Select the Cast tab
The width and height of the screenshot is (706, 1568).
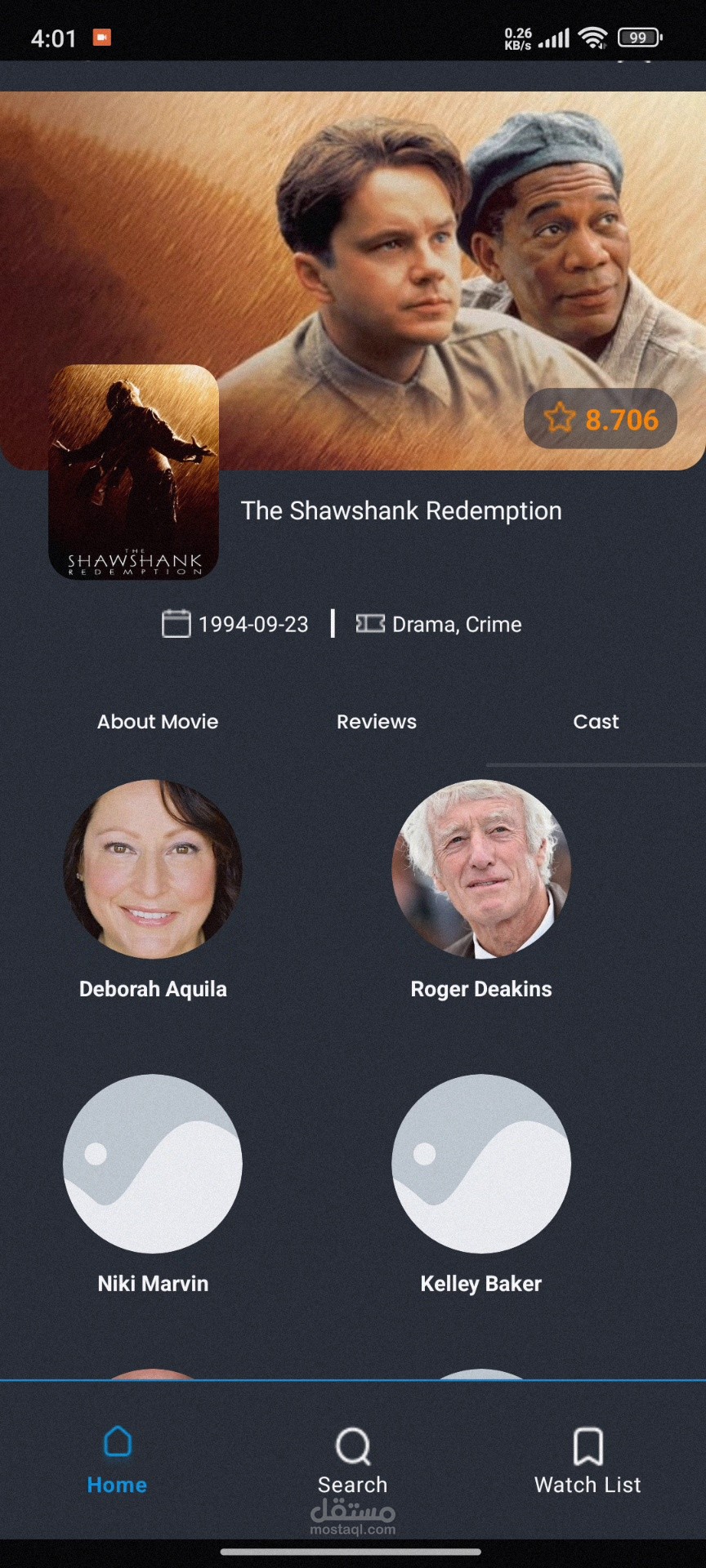[x=596, y=722]
